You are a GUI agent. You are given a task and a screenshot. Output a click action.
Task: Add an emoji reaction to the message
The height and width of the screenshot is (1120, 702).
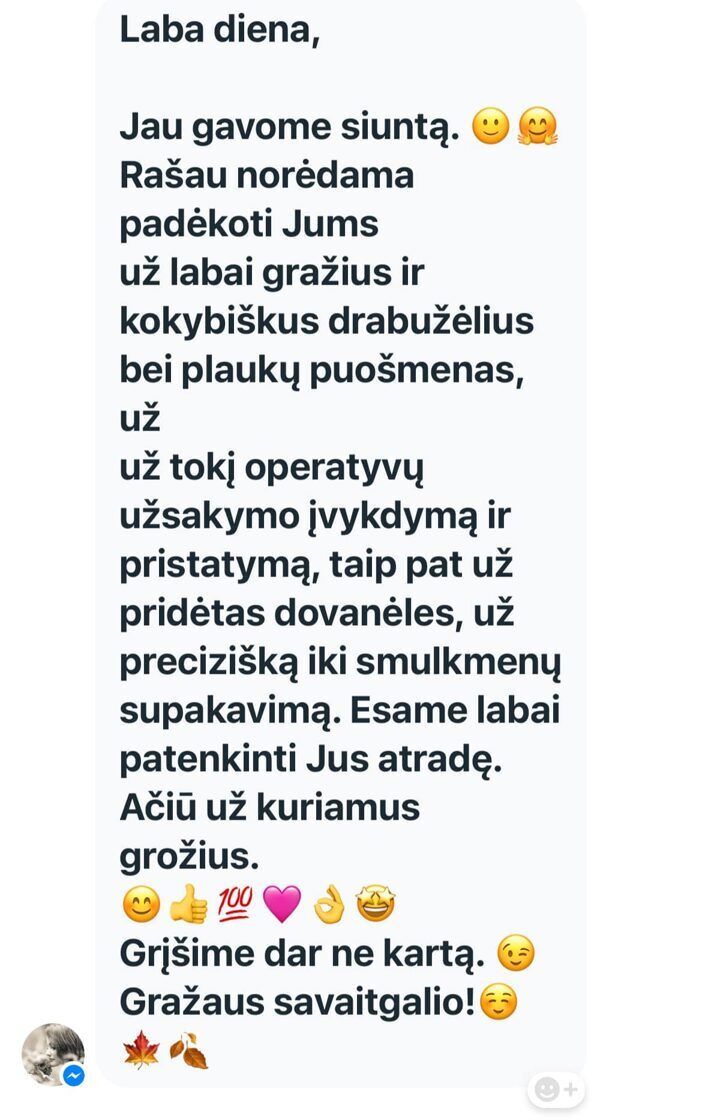(556, 1089)
